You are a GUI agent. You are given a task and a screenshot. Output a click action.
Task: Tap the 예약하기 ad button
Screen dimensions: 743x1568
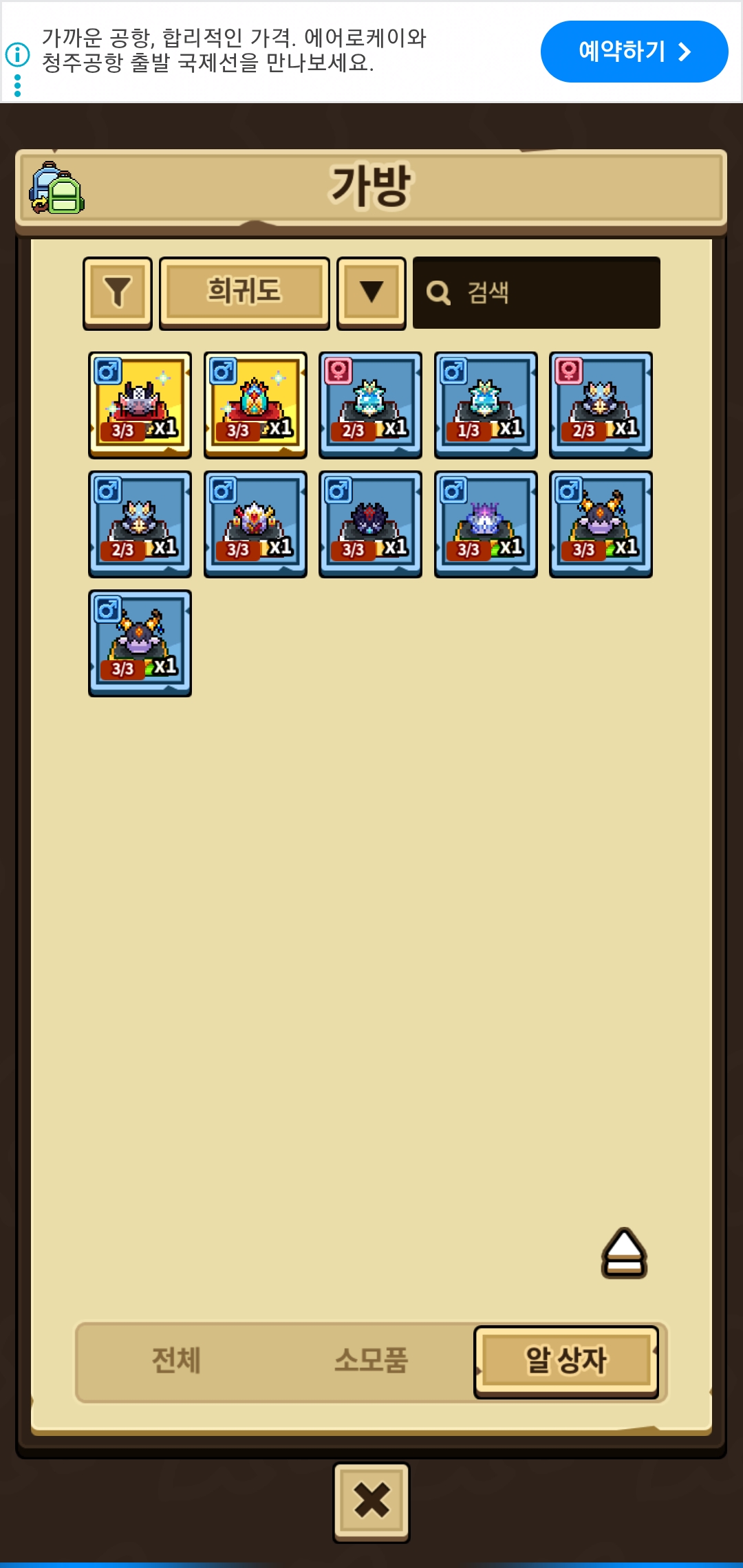tap(634, 52)
